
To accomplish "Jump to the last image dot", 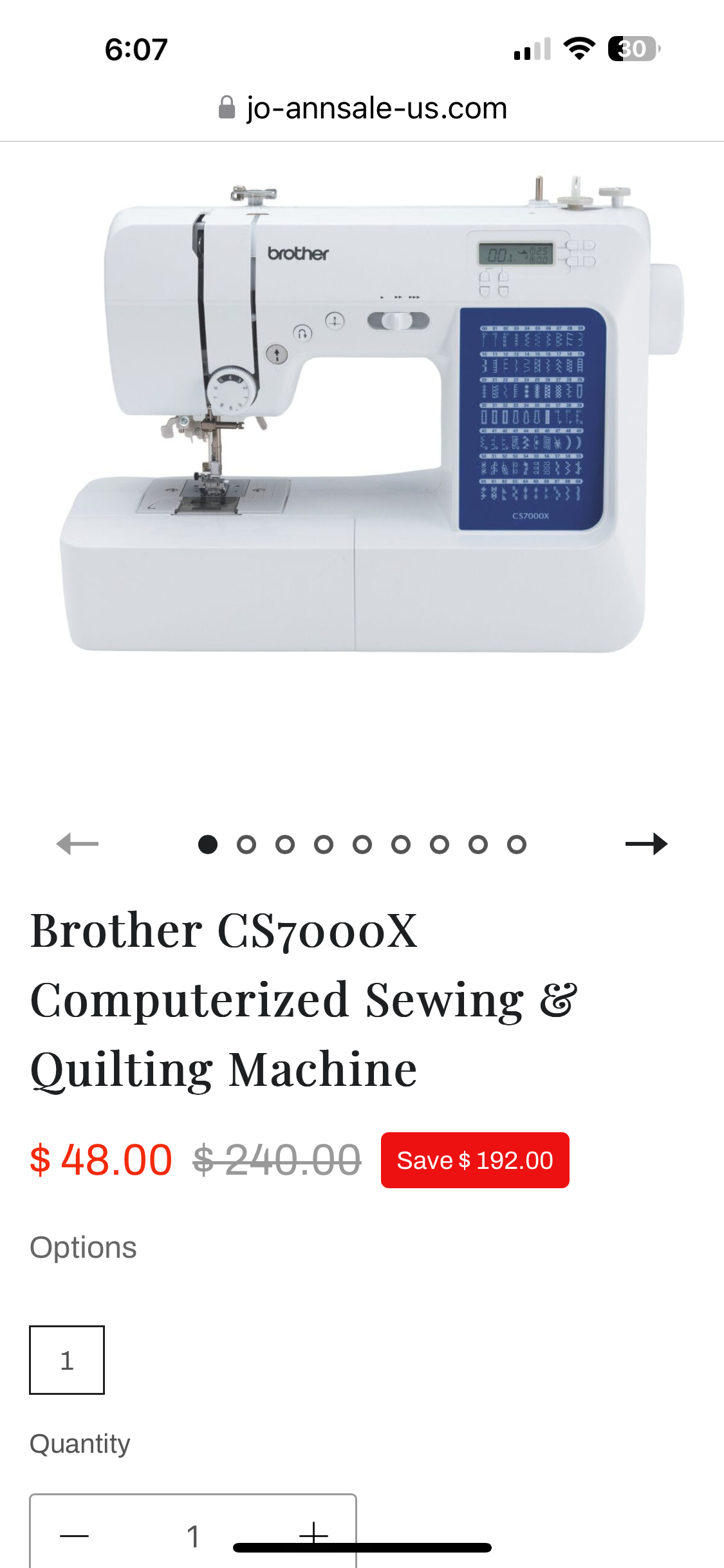I will tap(516, 845).
